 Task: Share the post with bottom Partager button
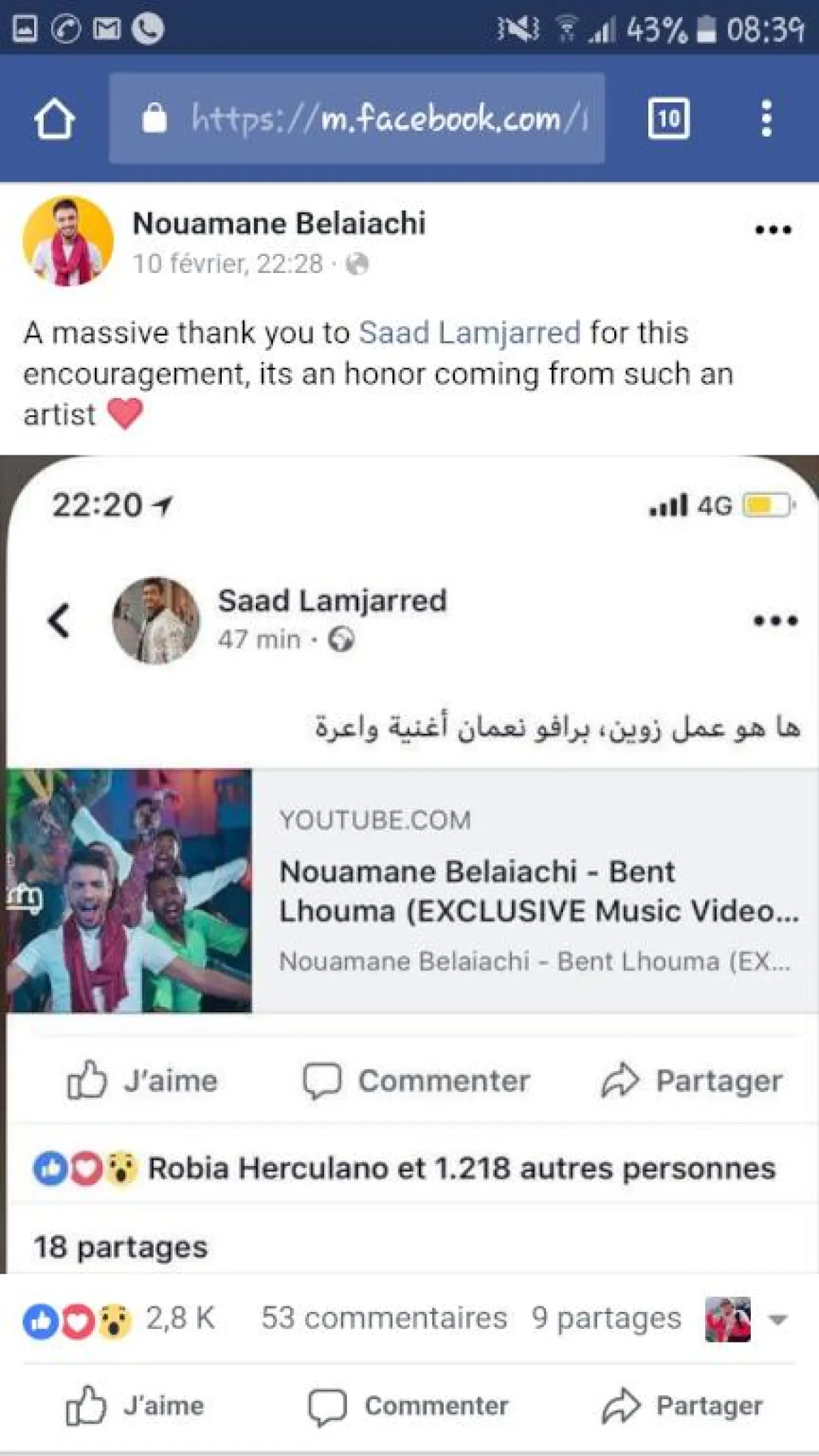point(682,1405)
